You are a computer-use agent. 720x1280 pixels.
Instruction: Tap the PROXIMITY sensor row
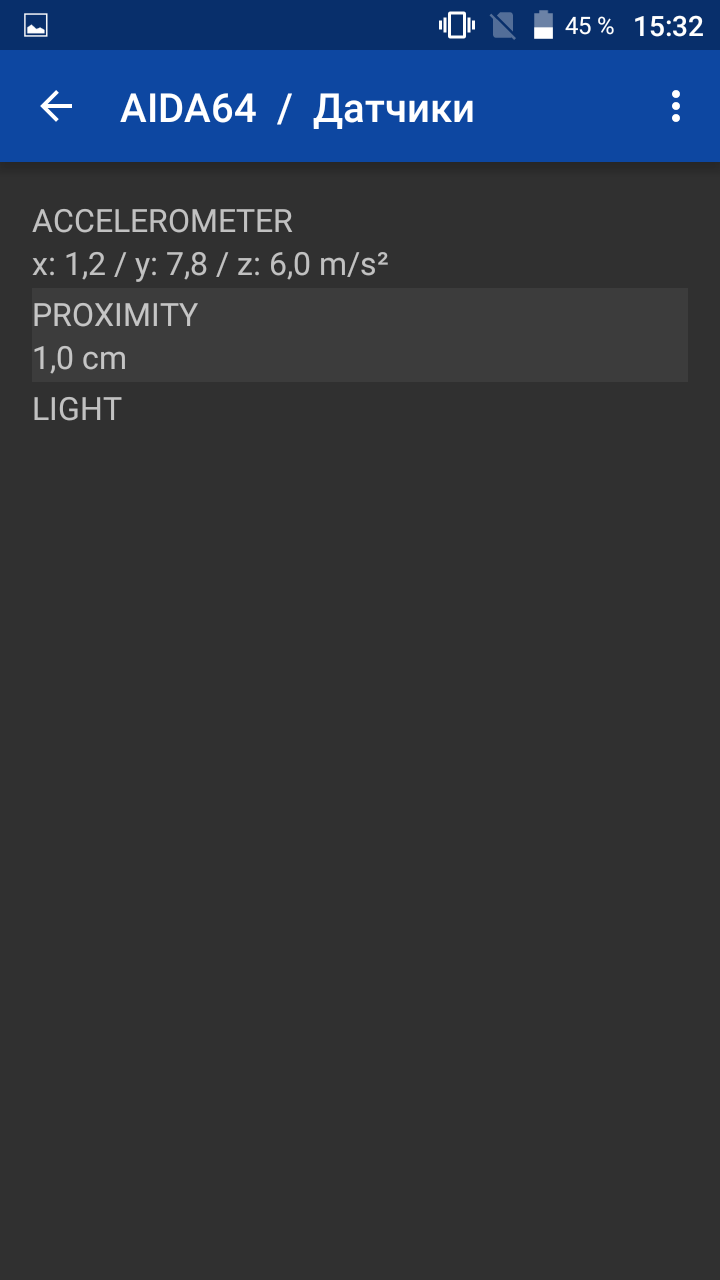pyautogui.click(x=360, y=335)
